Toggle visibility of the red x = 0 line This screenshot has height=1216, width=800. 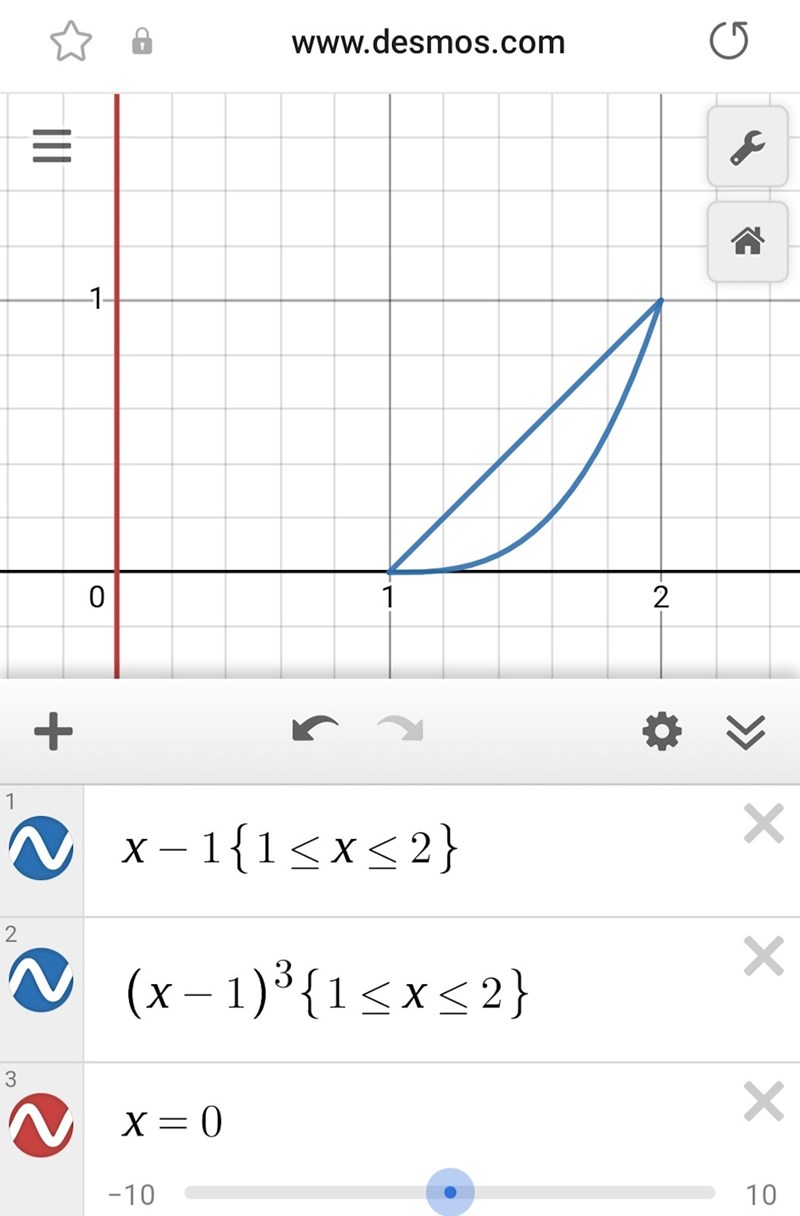(x=41, y=1123)
